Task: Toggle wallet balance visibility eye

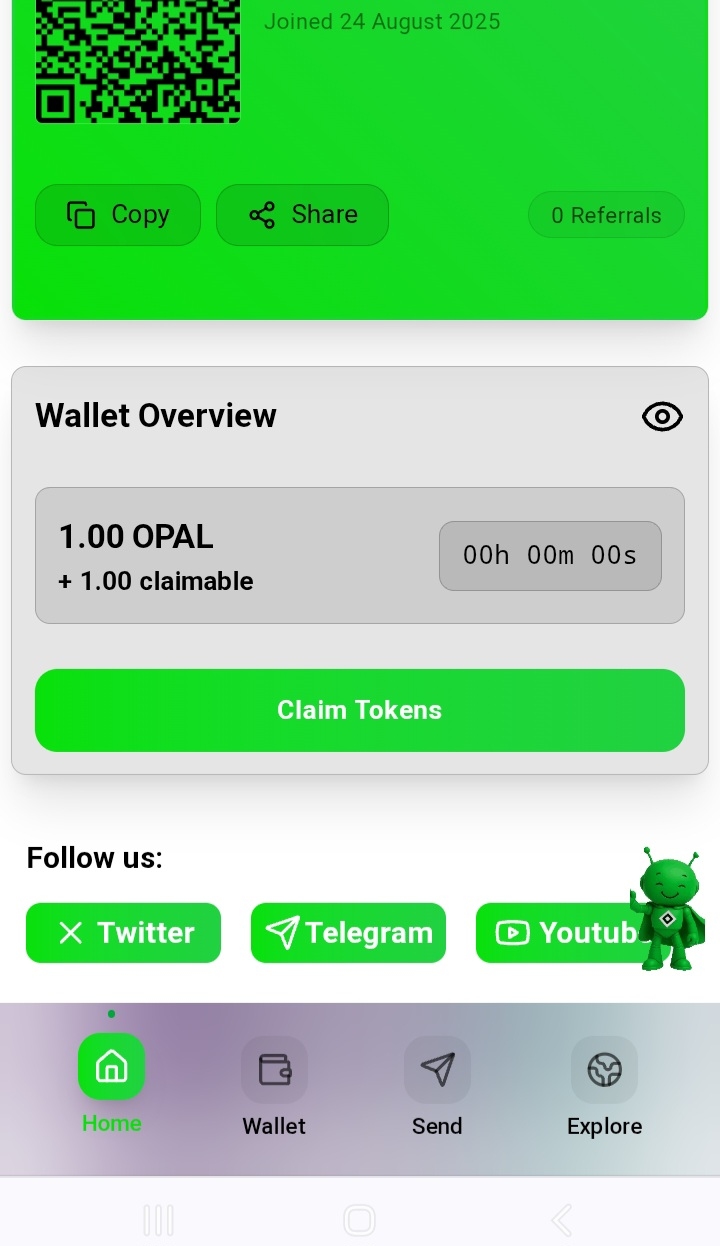Action: pyautogui.click(x=662, y=417)
